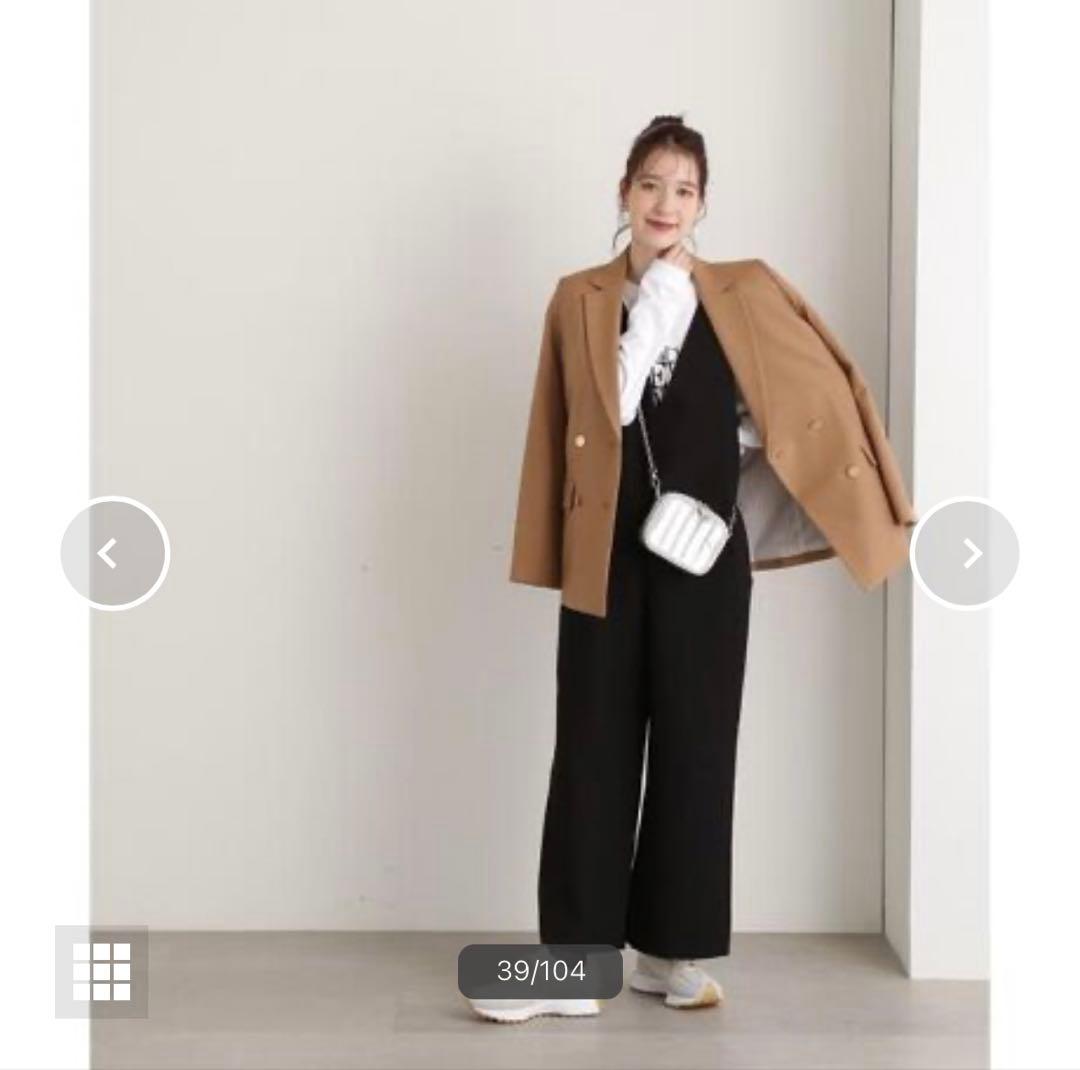The width and height of the screenshot is (1080, 1070).
Task: Go to the previous product image
Action: click(x=114, y=553)
